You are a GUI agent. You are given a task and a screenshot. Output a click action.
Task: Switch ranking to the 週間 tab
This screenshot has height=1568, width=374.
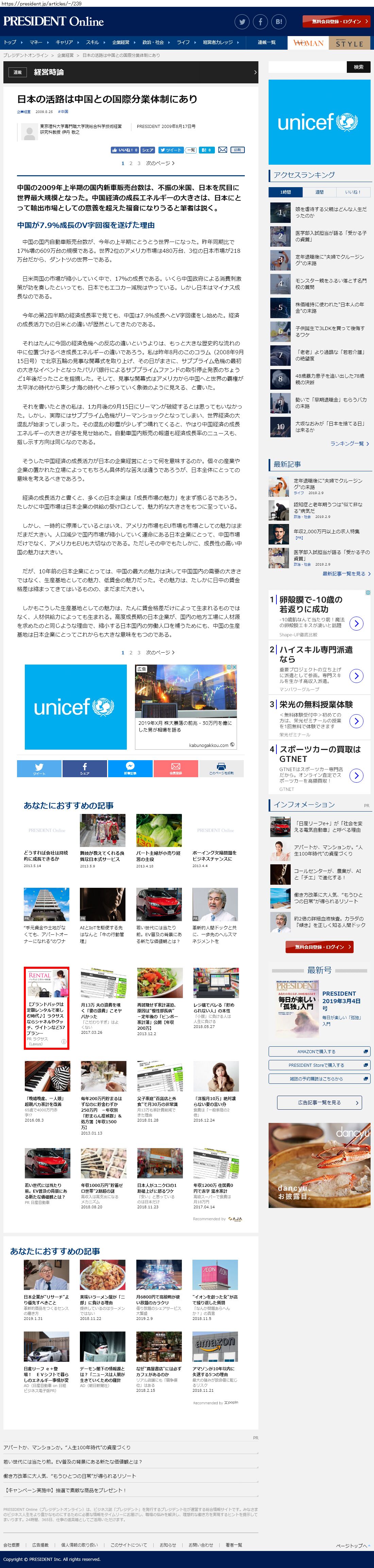tap(319, 192)
